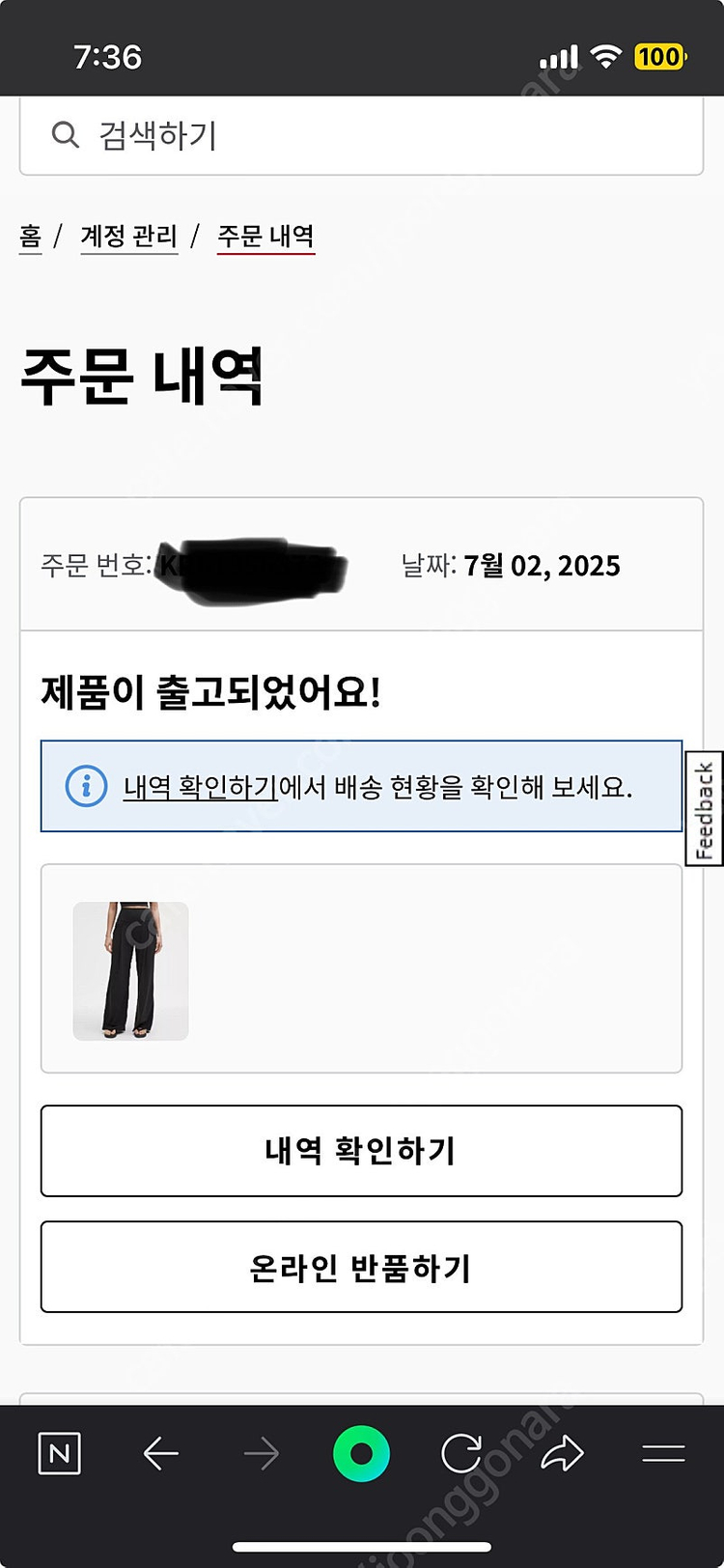Tap the battery indicator in the status bar
The width and height of the screenshot is (724, 1568).
[660, 57]
